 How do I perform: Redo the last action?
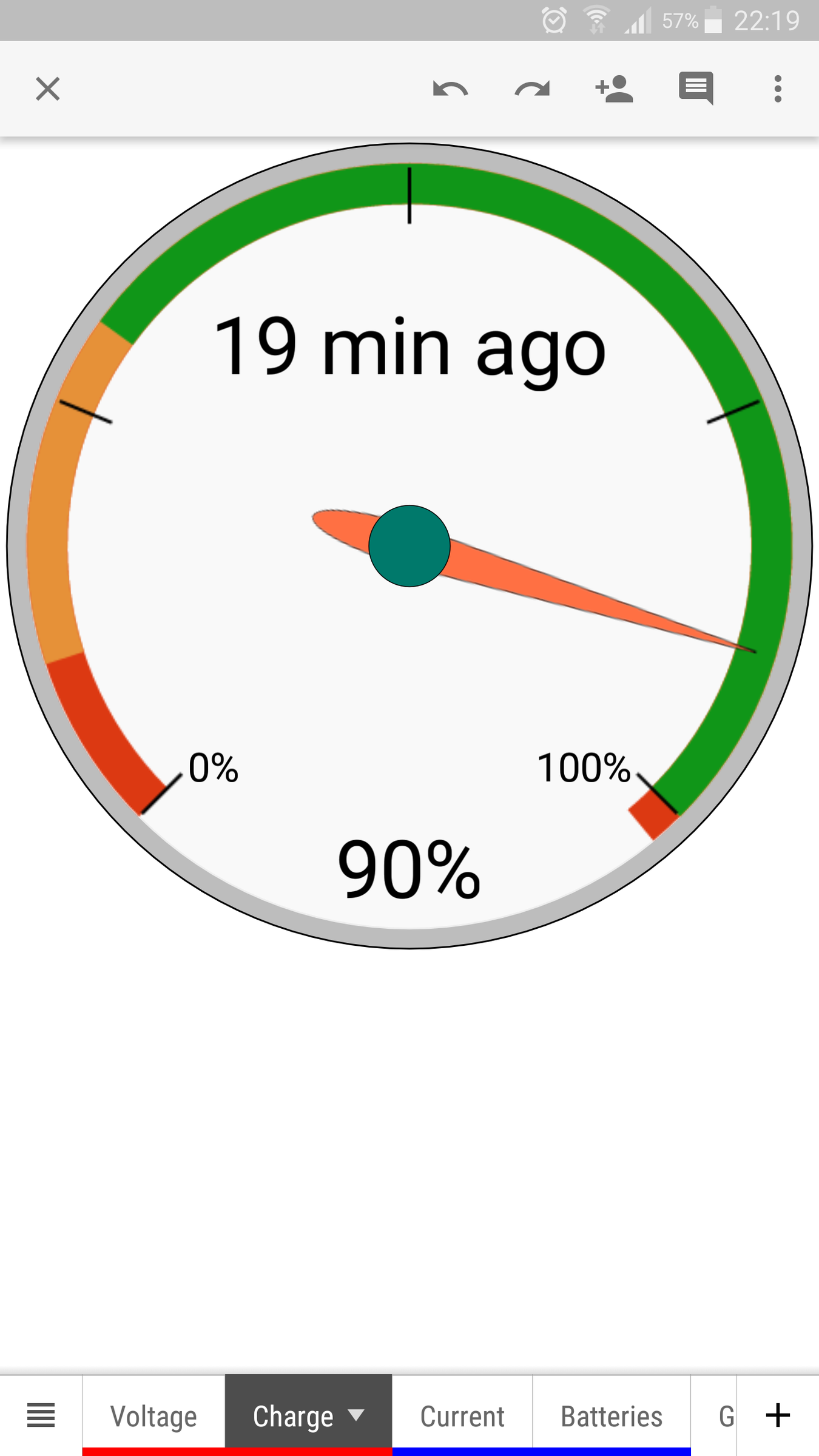point(532,89)
